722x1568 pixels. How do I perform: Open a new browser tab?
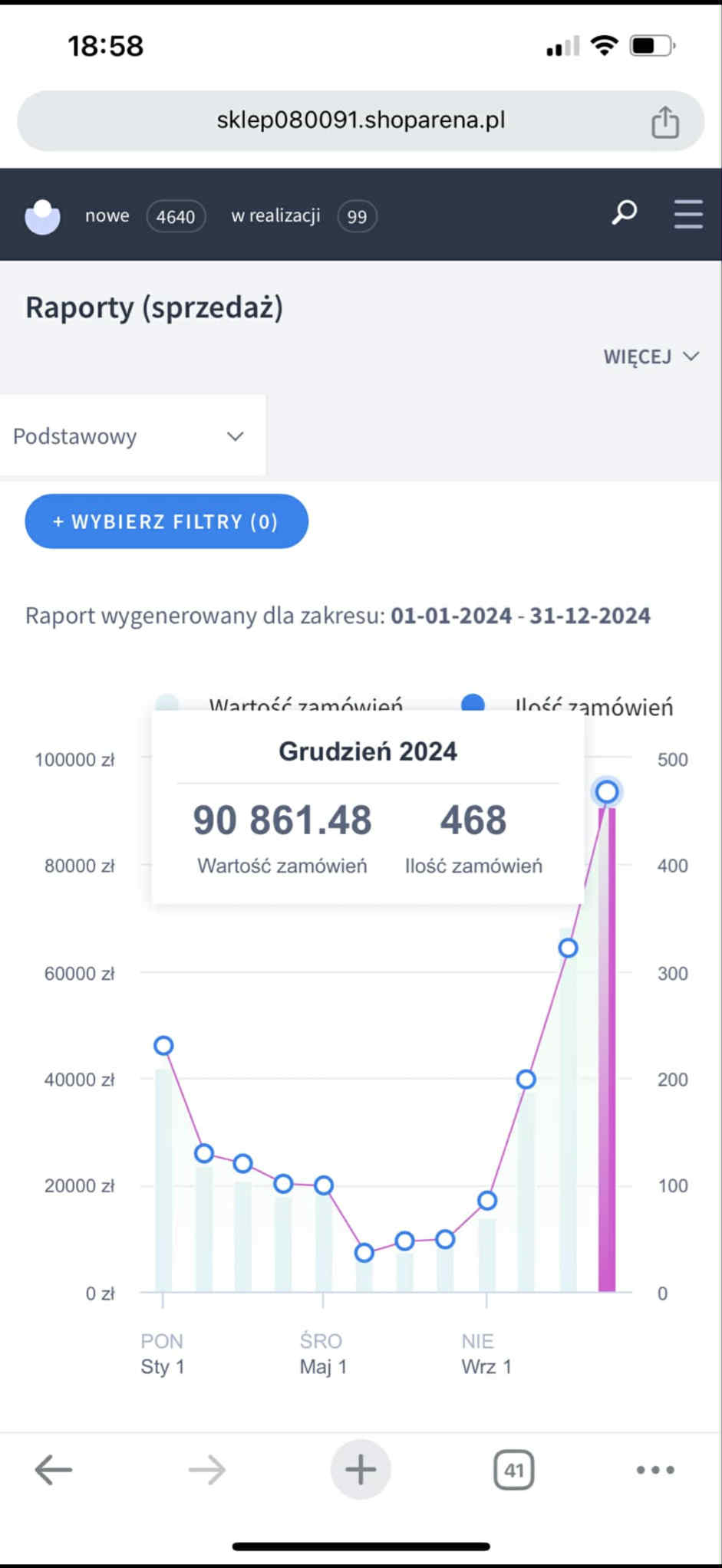(361, 1469)
